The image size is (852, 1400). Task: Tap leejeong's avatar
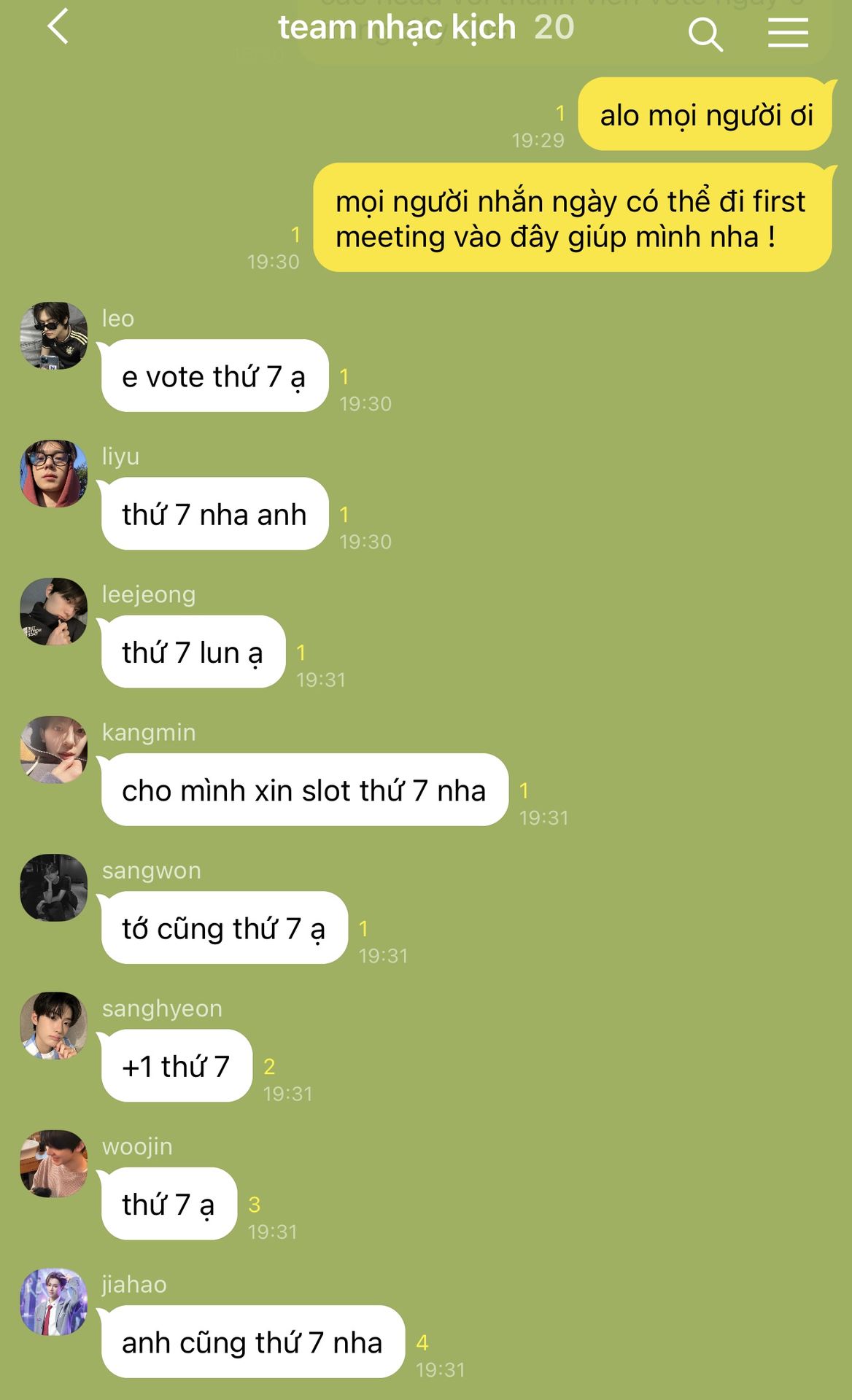coord(53,611)
